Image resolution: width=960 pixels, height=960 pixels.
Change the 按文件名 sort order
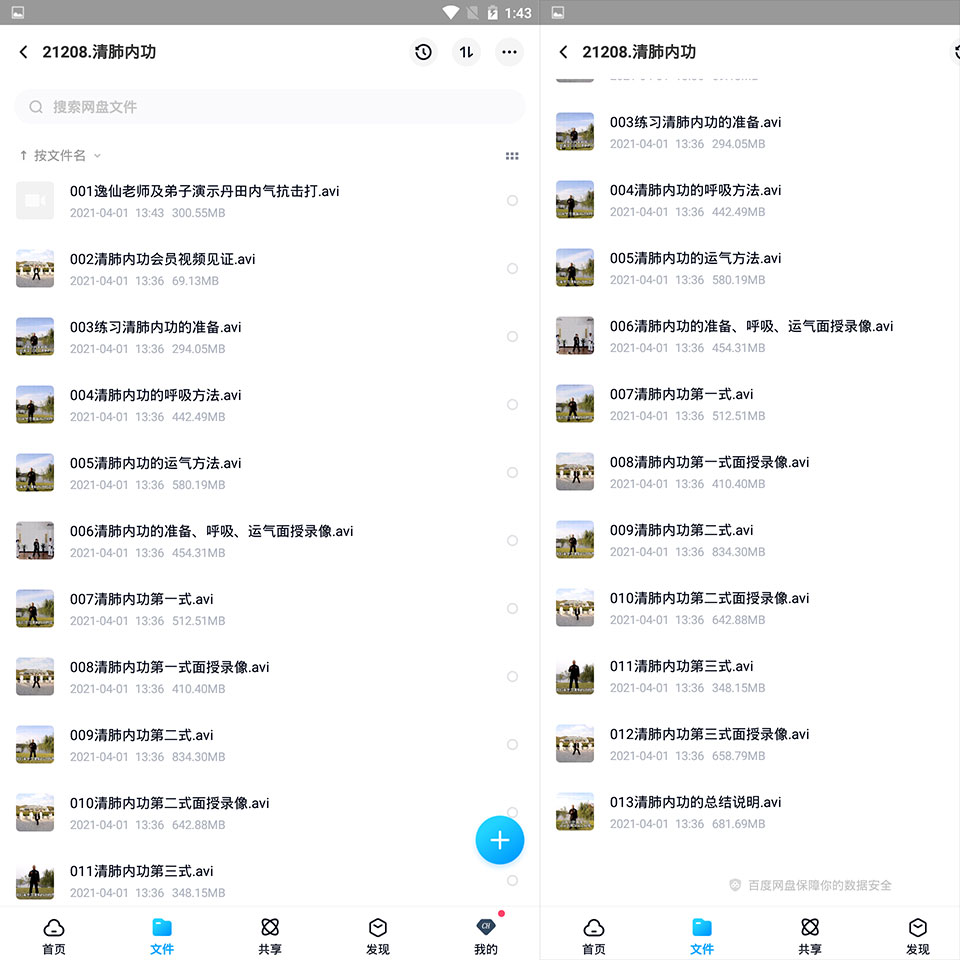60,156
